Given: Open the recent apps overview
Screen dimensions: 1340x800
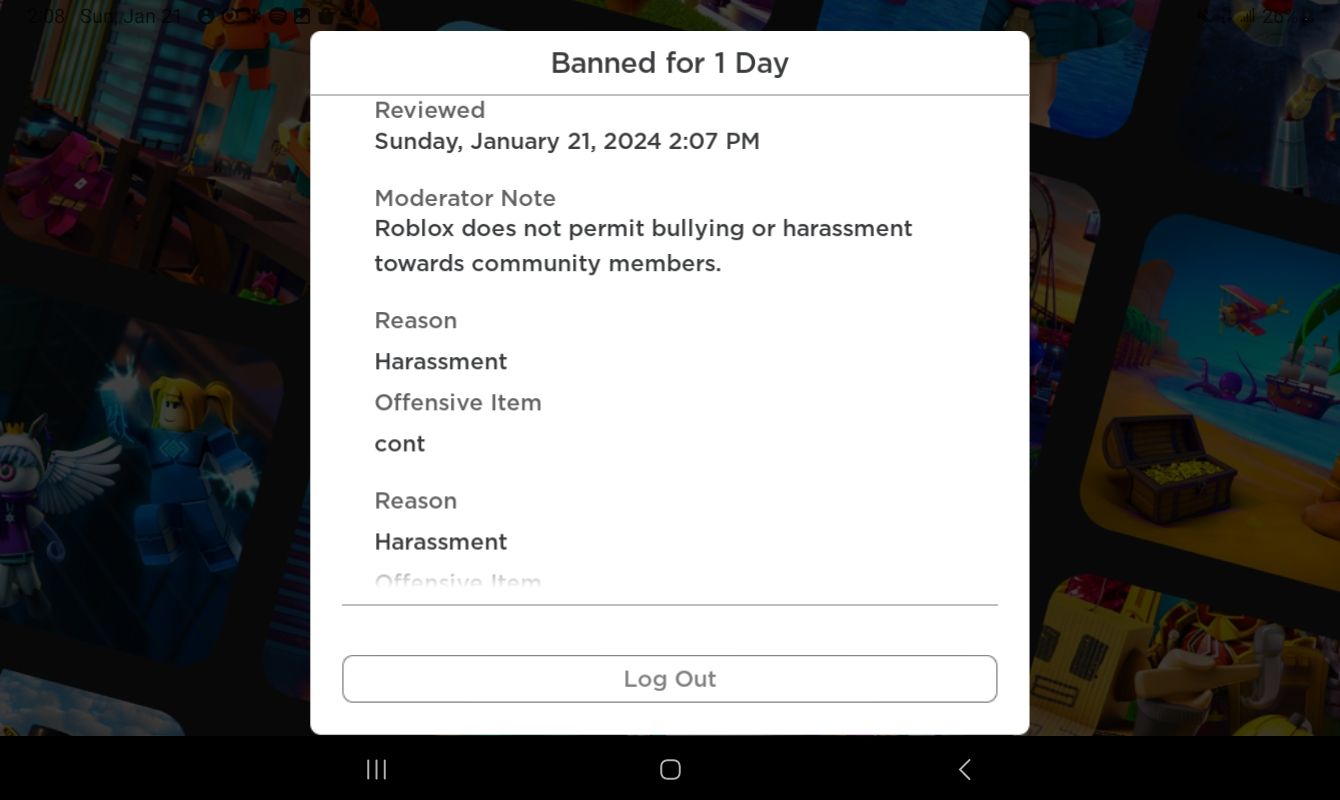Looking at the screenshot, I should point(376,769).
